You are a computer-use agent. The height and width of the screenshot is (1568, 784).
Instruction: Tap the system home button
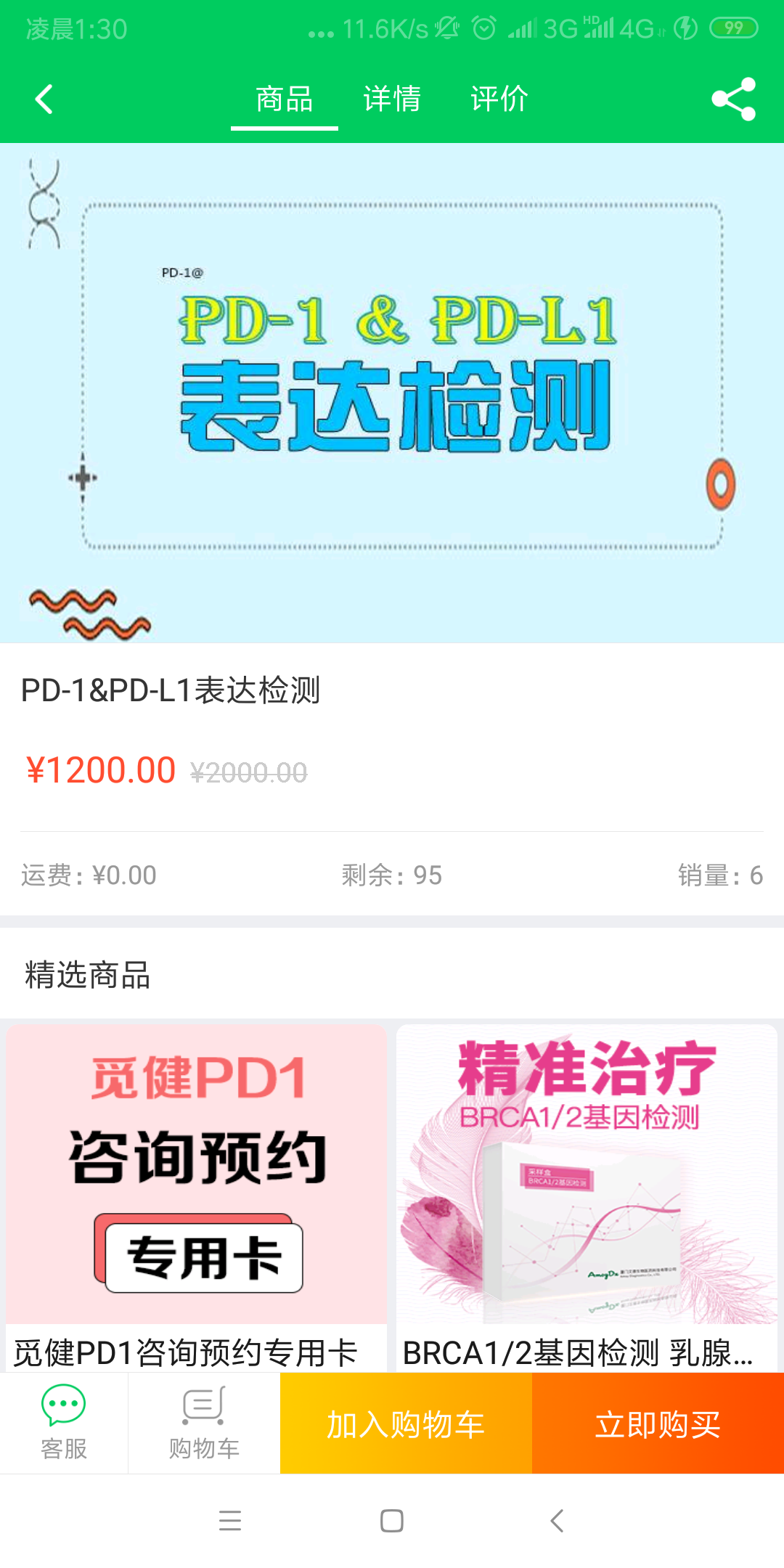tap(392, 1520)
